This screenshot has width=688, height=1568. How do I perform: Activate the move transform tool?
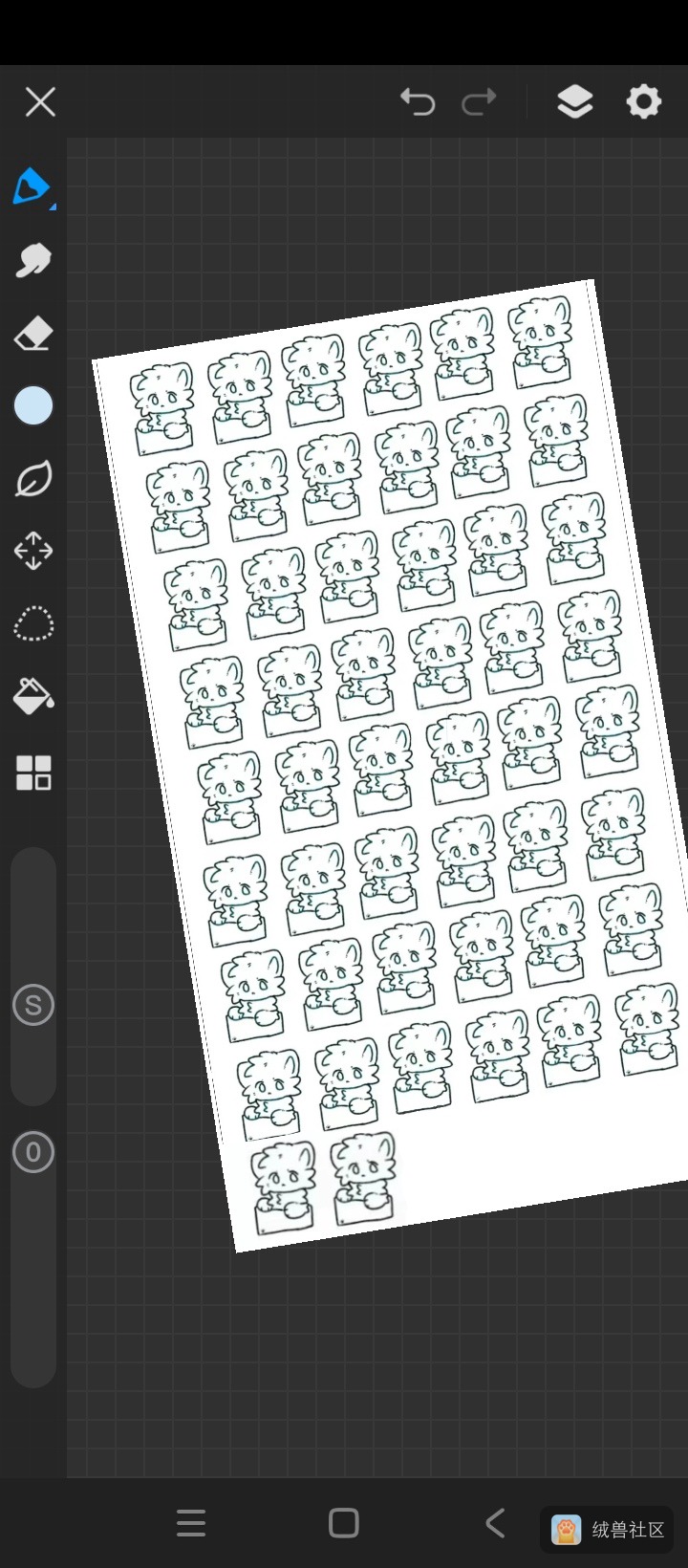click(x=32, y=552)
